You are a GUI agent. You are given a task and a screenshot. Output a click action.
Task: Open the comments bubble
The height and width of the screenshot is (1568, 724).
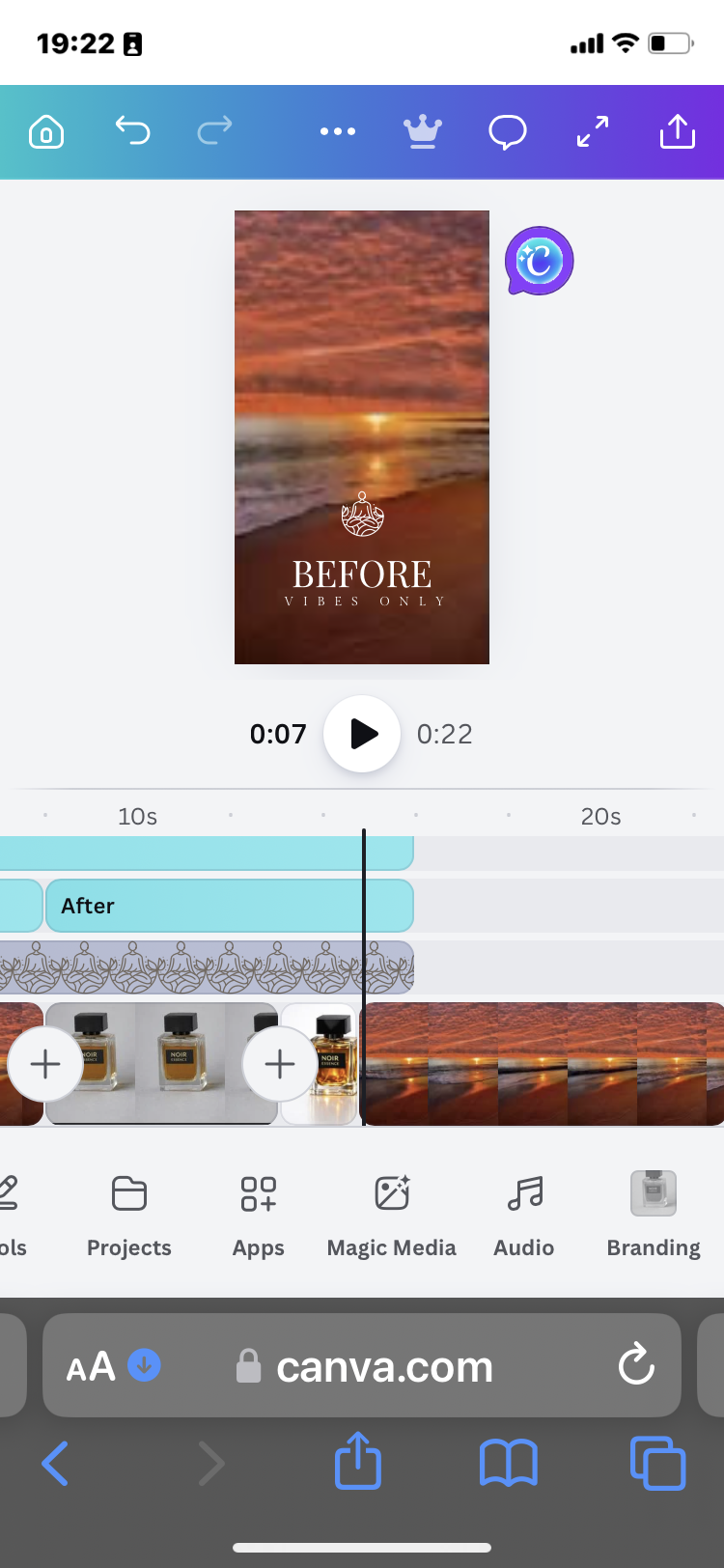pyautogui.click(x=508, y=131)
